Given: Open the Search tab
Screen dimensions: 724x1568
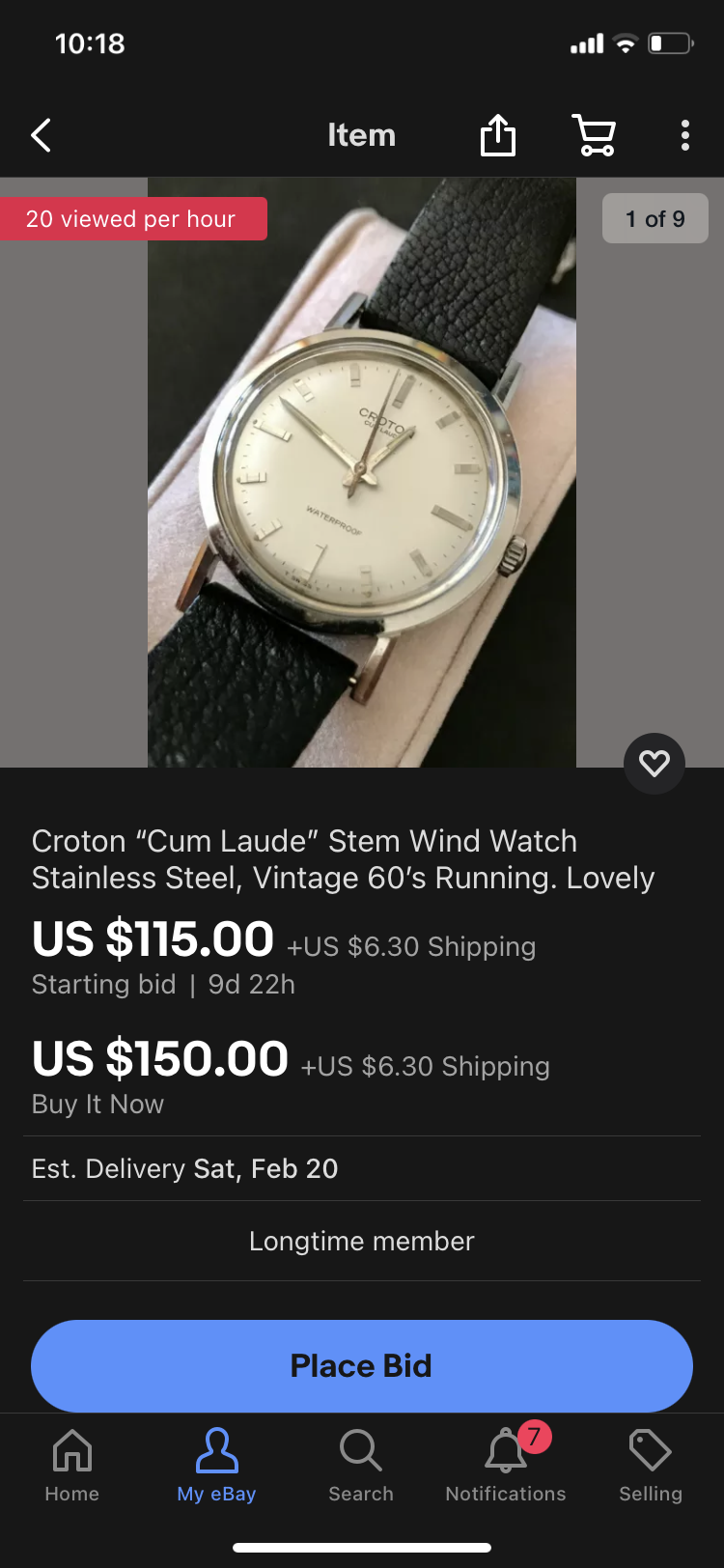Looking at the screenshot, I should point(361,1466).
